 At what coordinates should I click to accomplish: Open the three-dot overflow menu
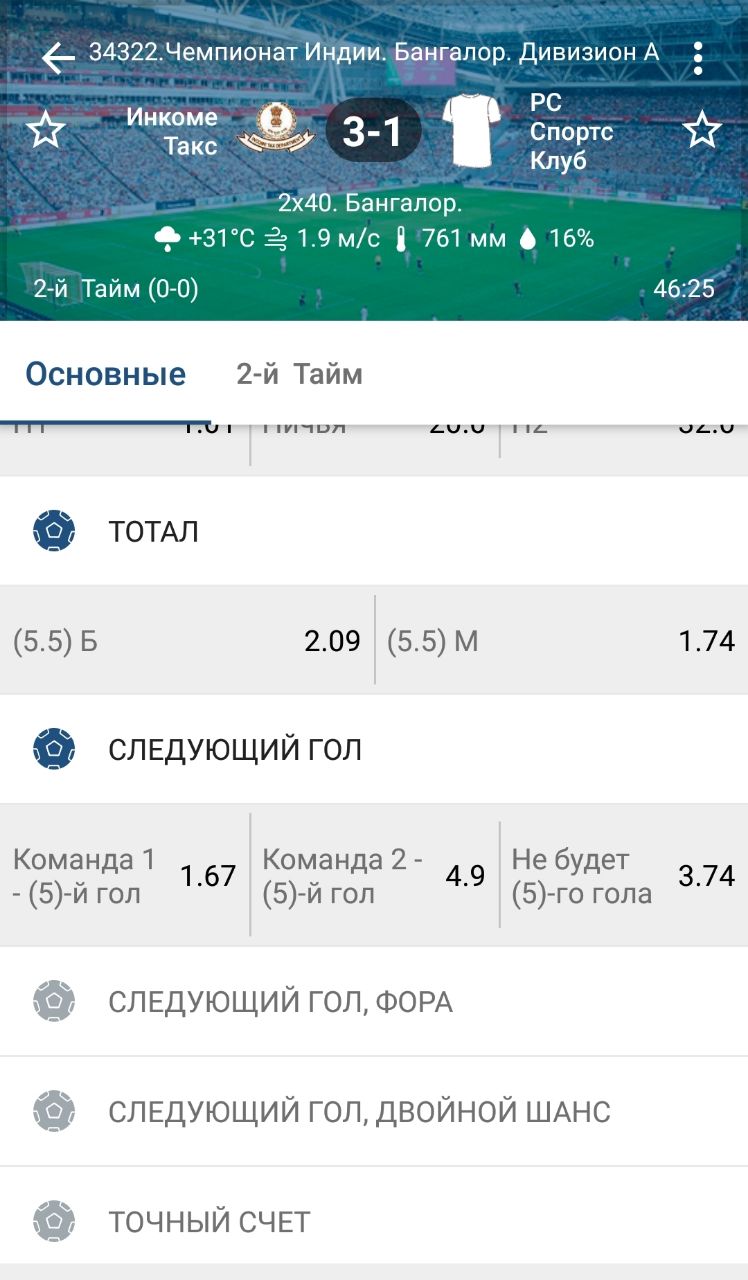point(698,57)
